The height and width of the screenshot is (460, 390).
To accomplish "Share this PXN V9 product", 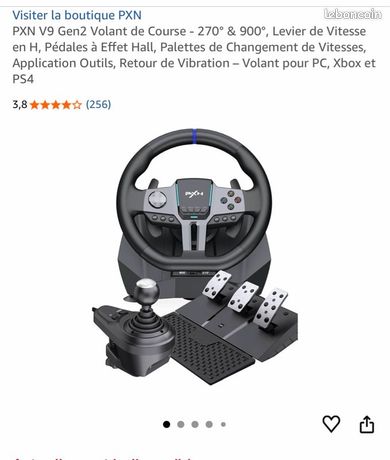I will click(367, 424).
